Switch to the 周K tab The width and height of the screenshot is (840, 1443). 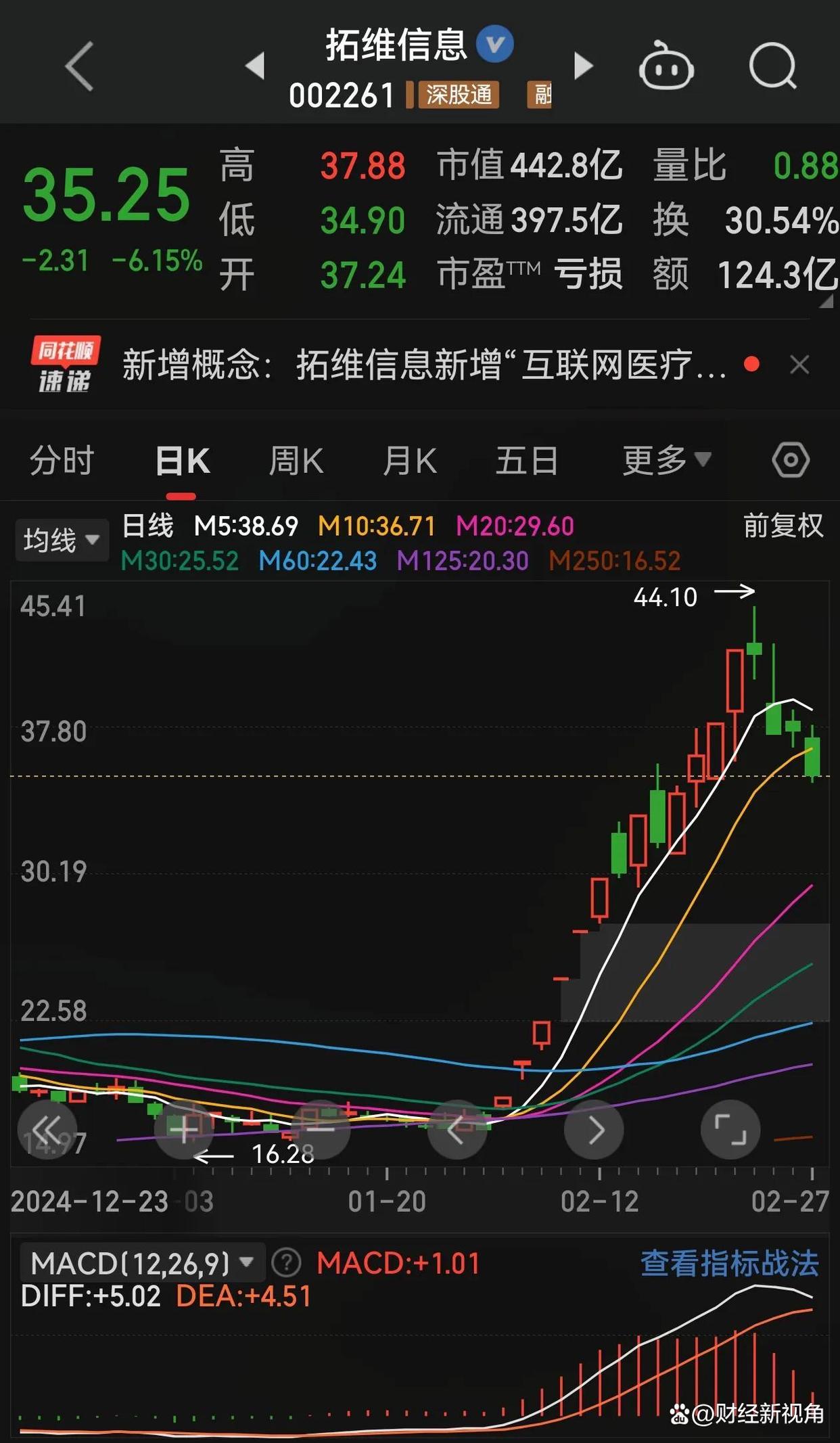[296, 461]
